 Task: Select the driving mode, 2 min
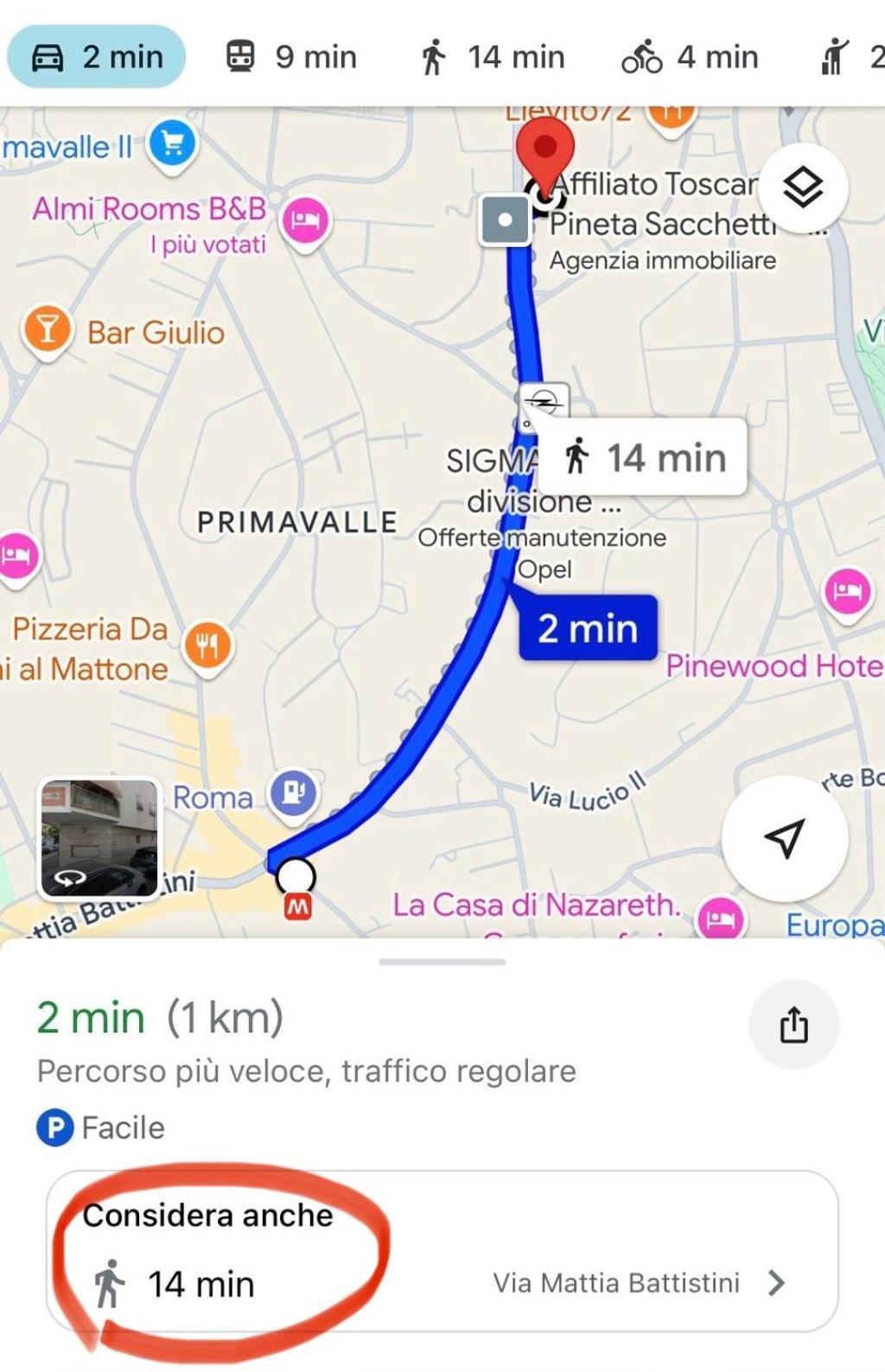coord(97,57)
